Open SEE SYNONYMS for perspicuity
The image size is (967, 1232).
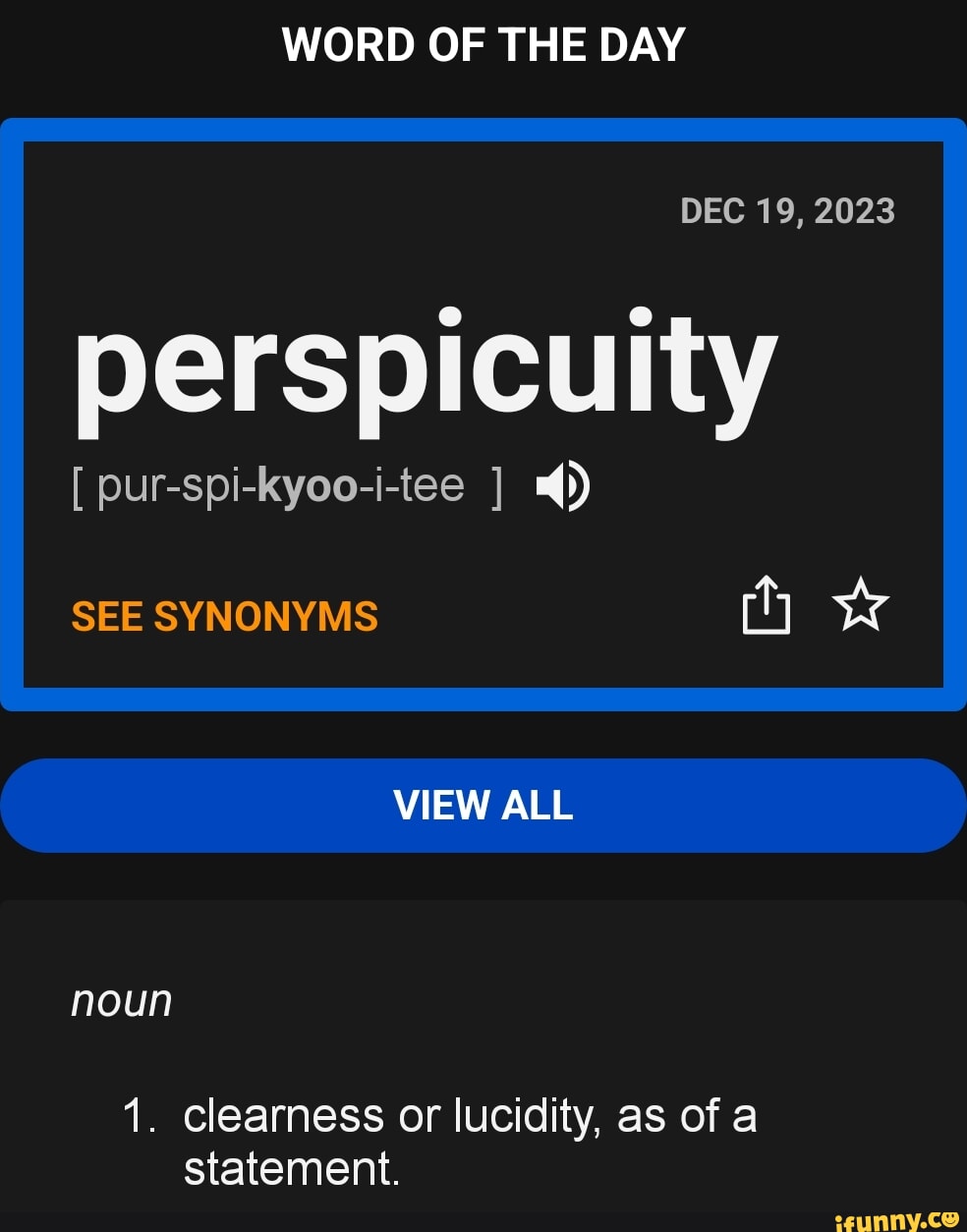225,616
